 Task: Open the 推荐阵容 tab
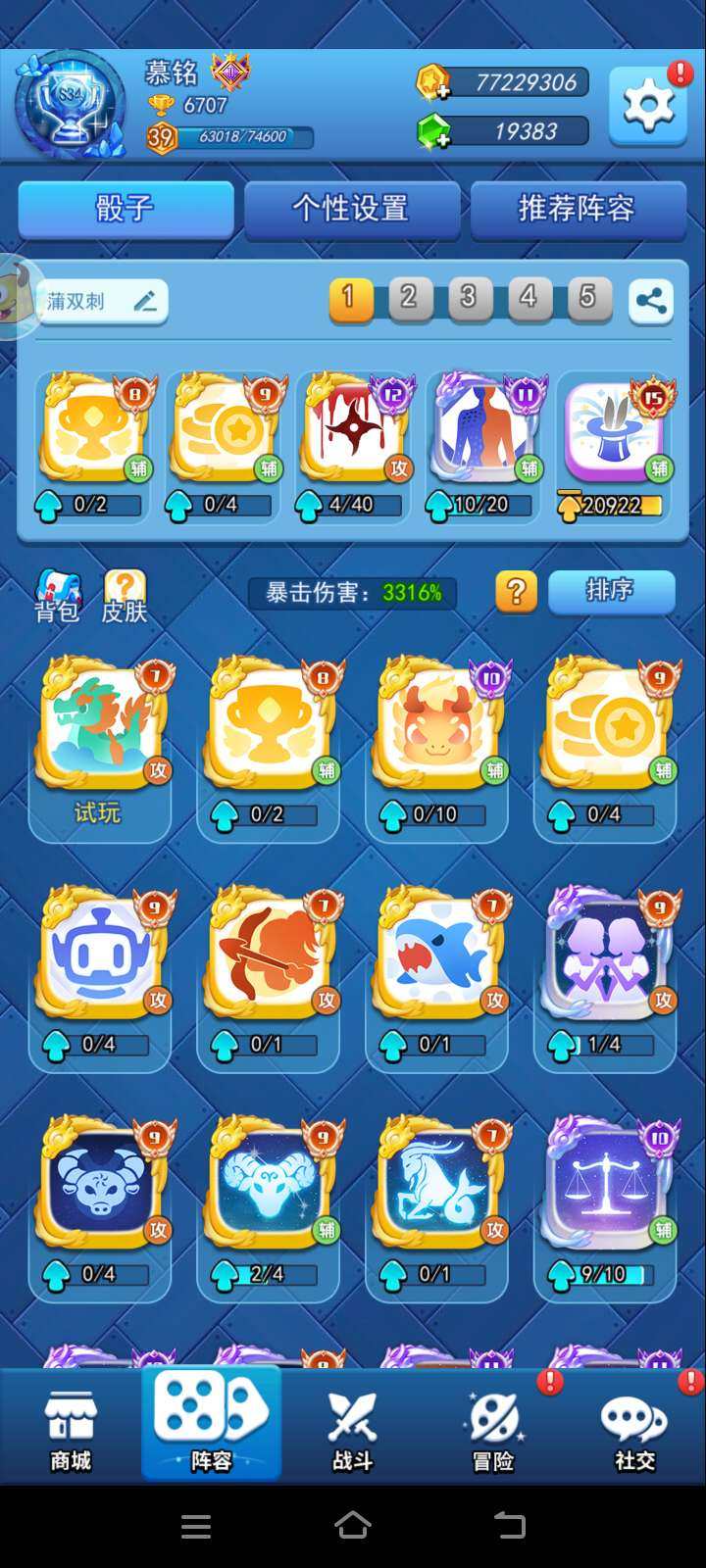point(578,209)
